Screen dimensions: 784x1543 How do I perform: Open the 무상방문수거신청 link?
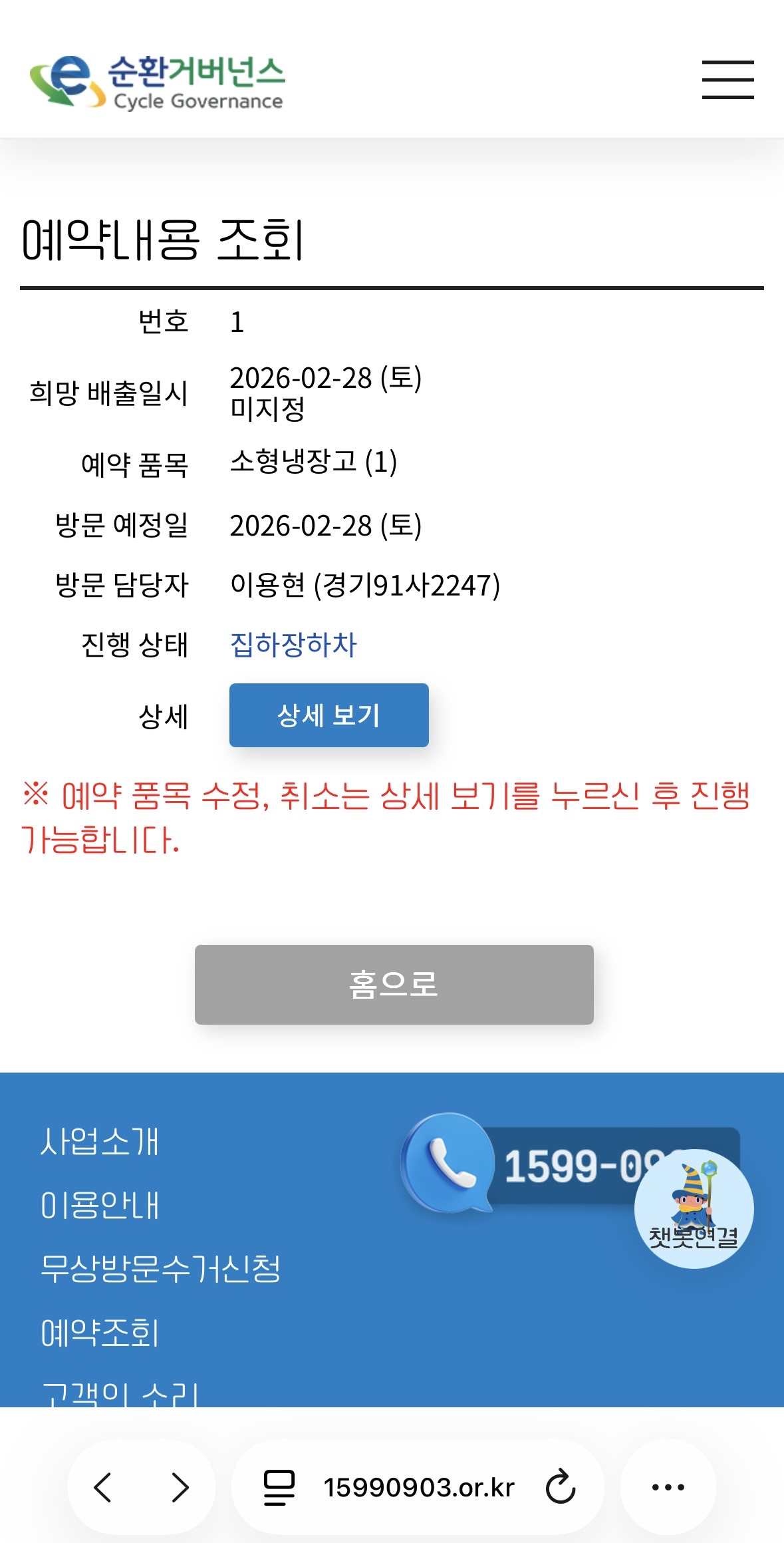tap(160, 1268)
